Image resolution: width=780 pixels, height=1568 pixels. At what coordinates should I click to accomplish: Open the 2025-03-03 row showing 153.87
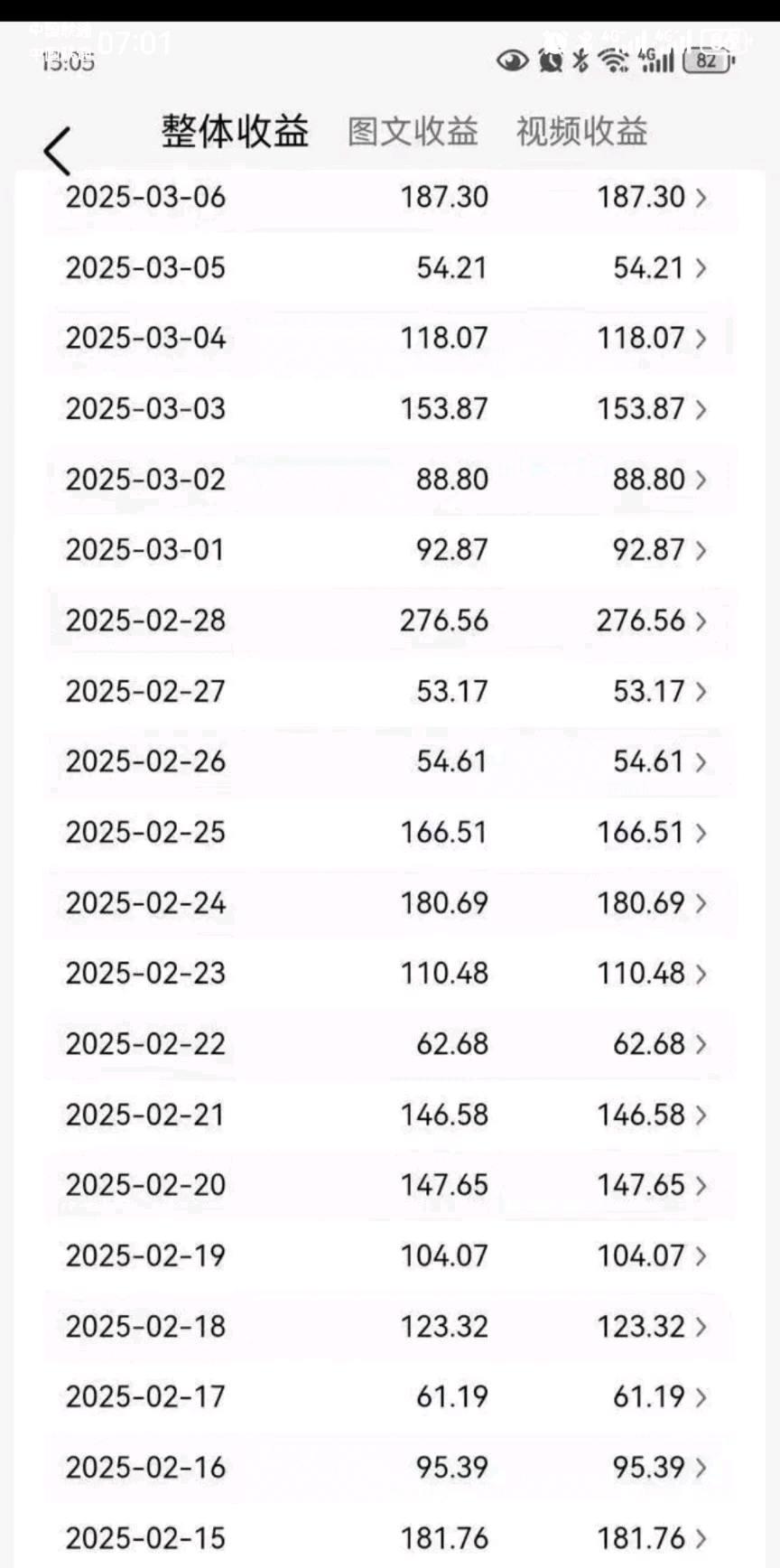(388, 408)
